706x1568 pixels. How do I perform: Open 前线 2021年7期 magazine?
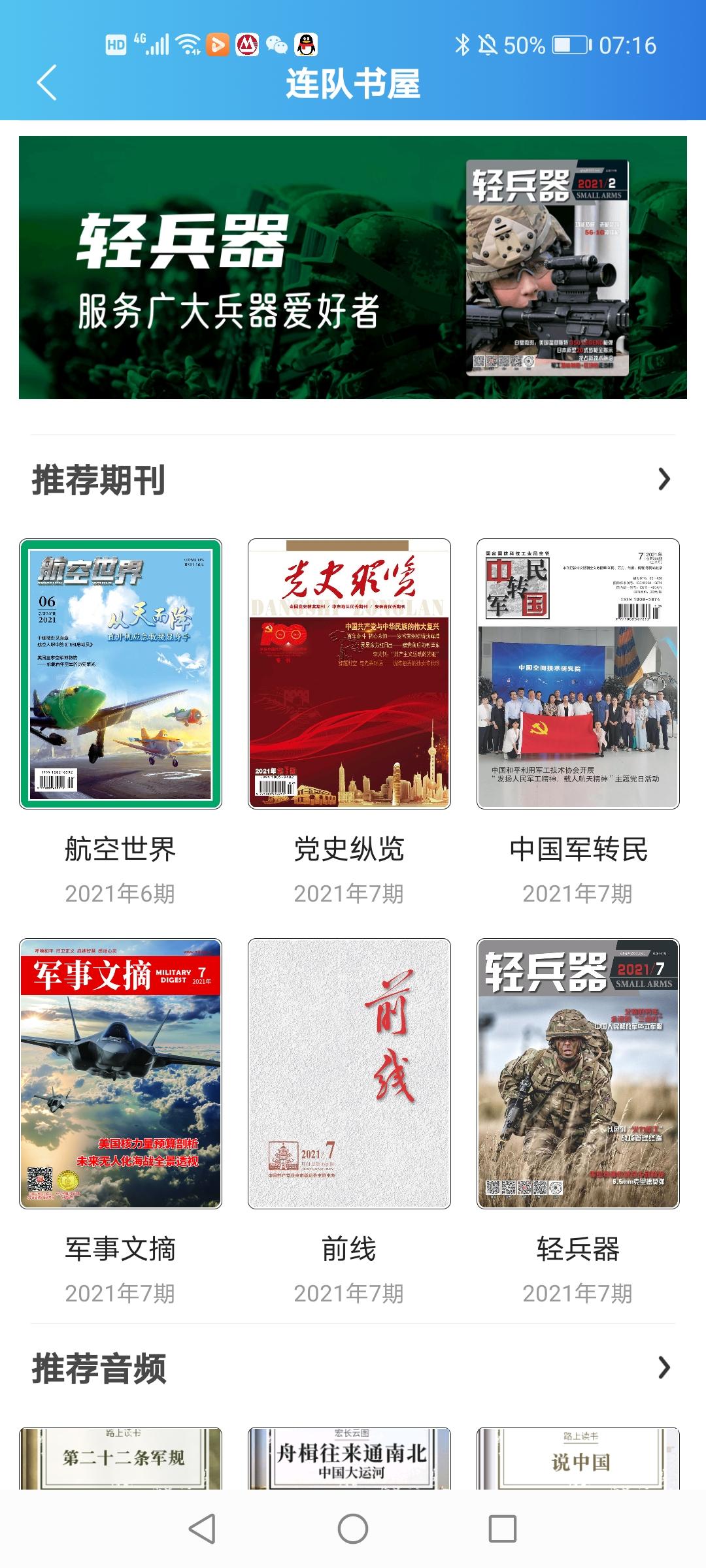click(349, 1073)
